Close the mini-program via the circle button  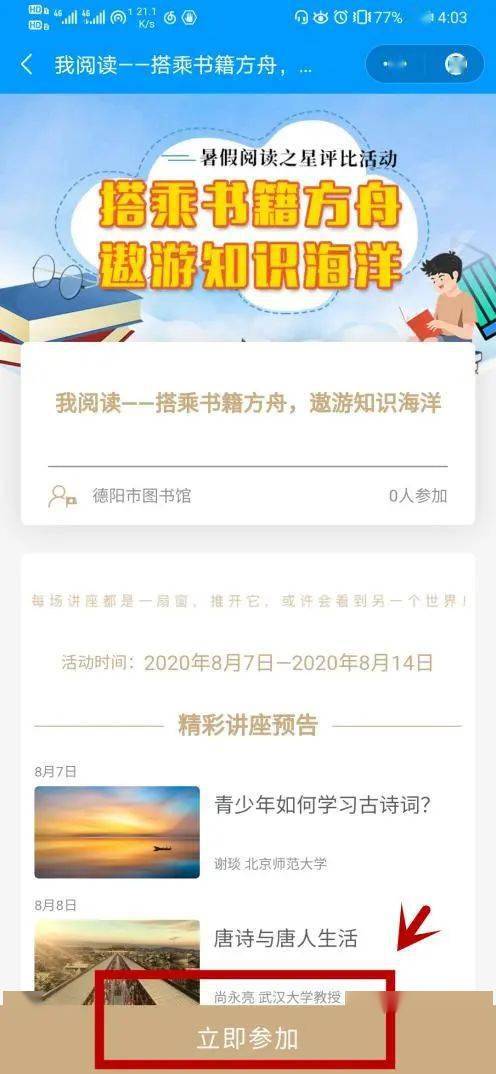[455, 64]
